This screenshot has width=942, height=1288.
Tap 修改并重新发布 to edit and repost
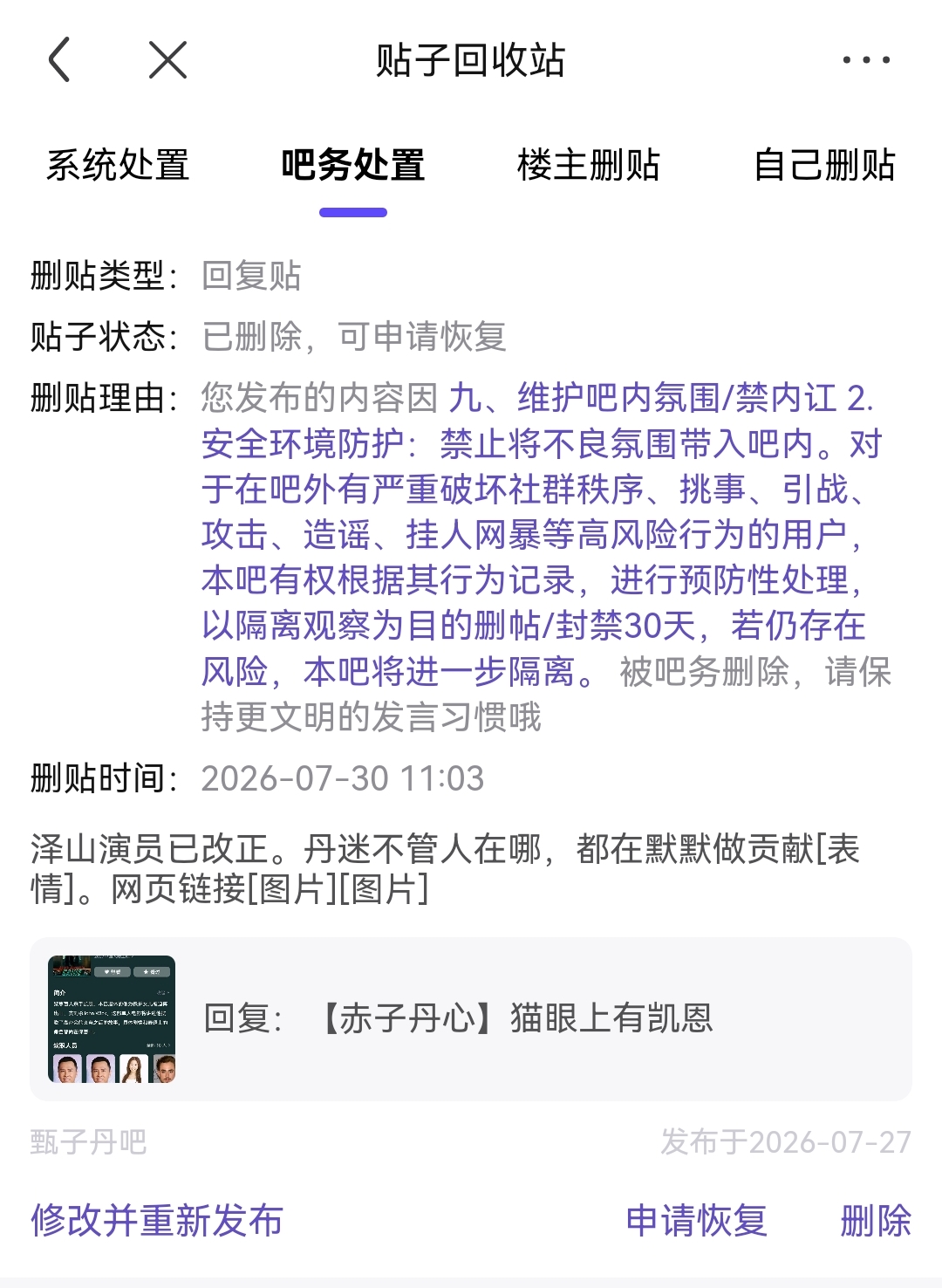point(157,1220)
